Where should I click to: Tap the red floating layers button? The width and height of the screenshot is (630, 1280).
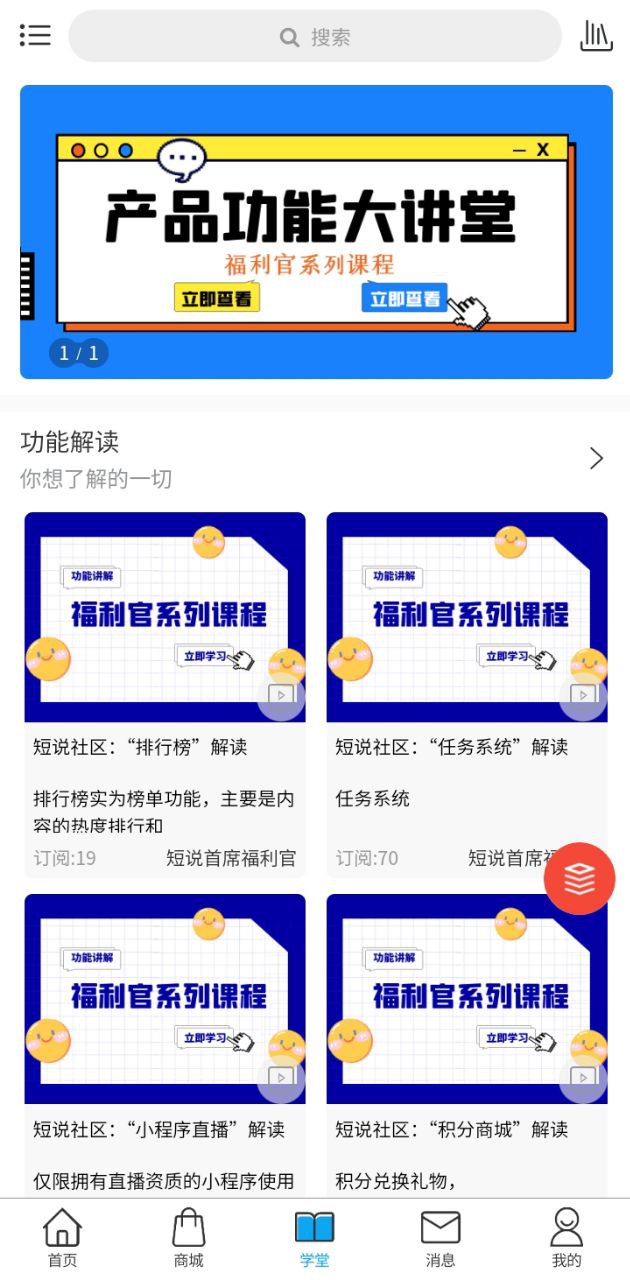tap(579, 879)
